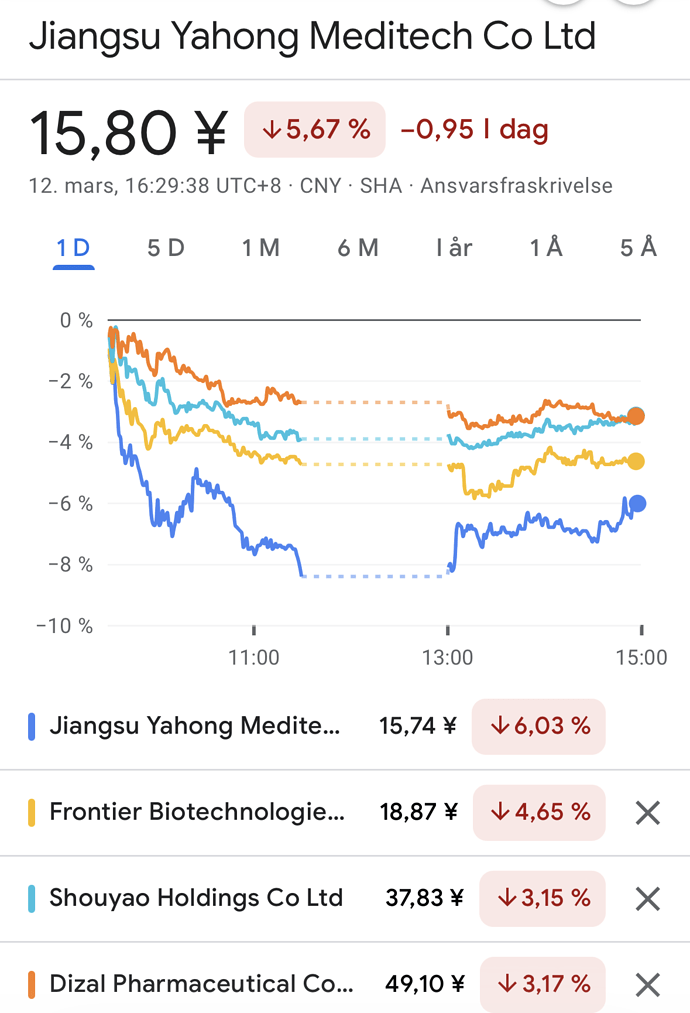Remove Frontier Biotechnologies from the comparison
This screenshot has width=690, height=1013.
click(x=648, y=813)
